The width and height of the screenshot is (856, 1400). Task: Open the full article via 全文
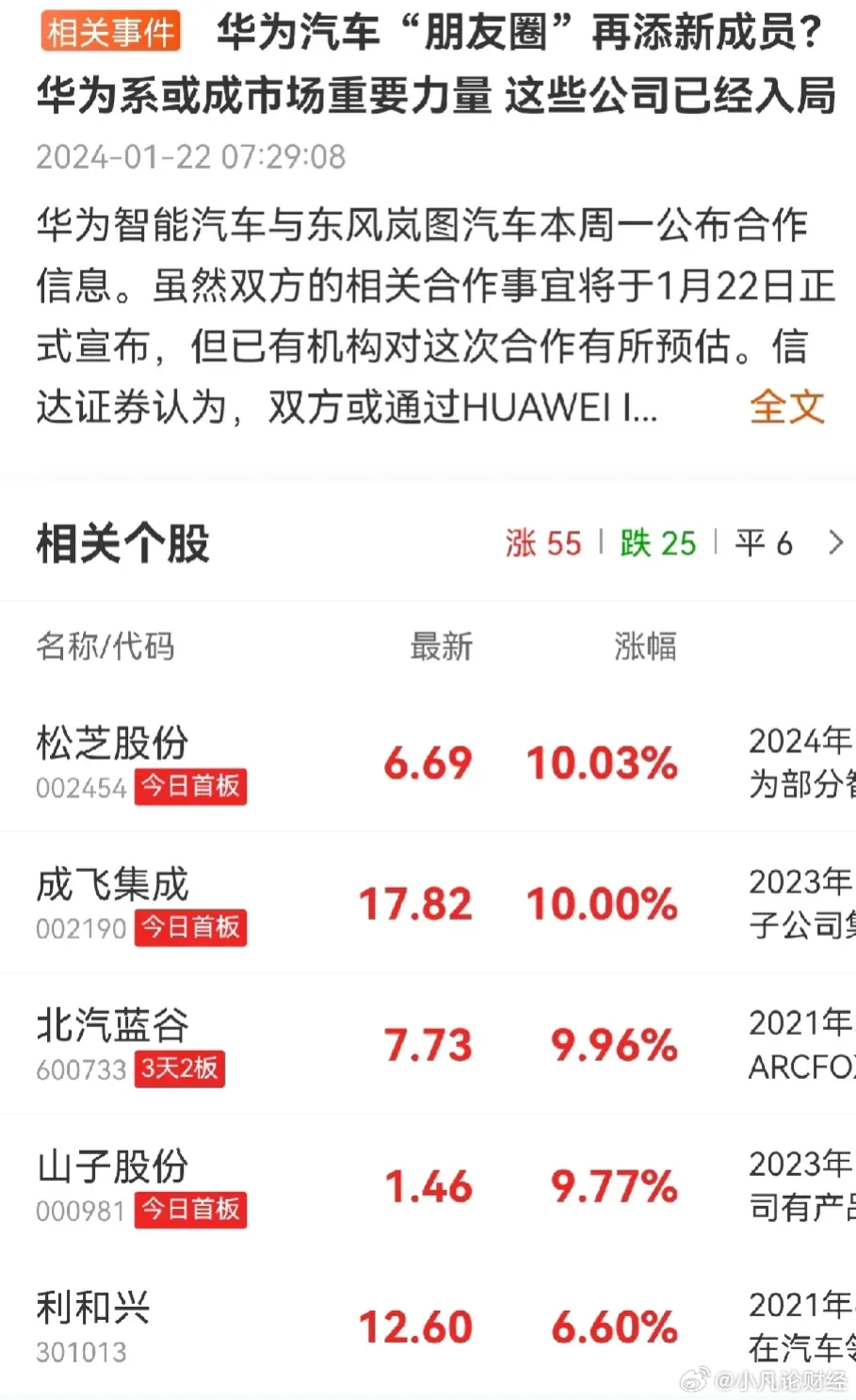(x=786, y=408)
